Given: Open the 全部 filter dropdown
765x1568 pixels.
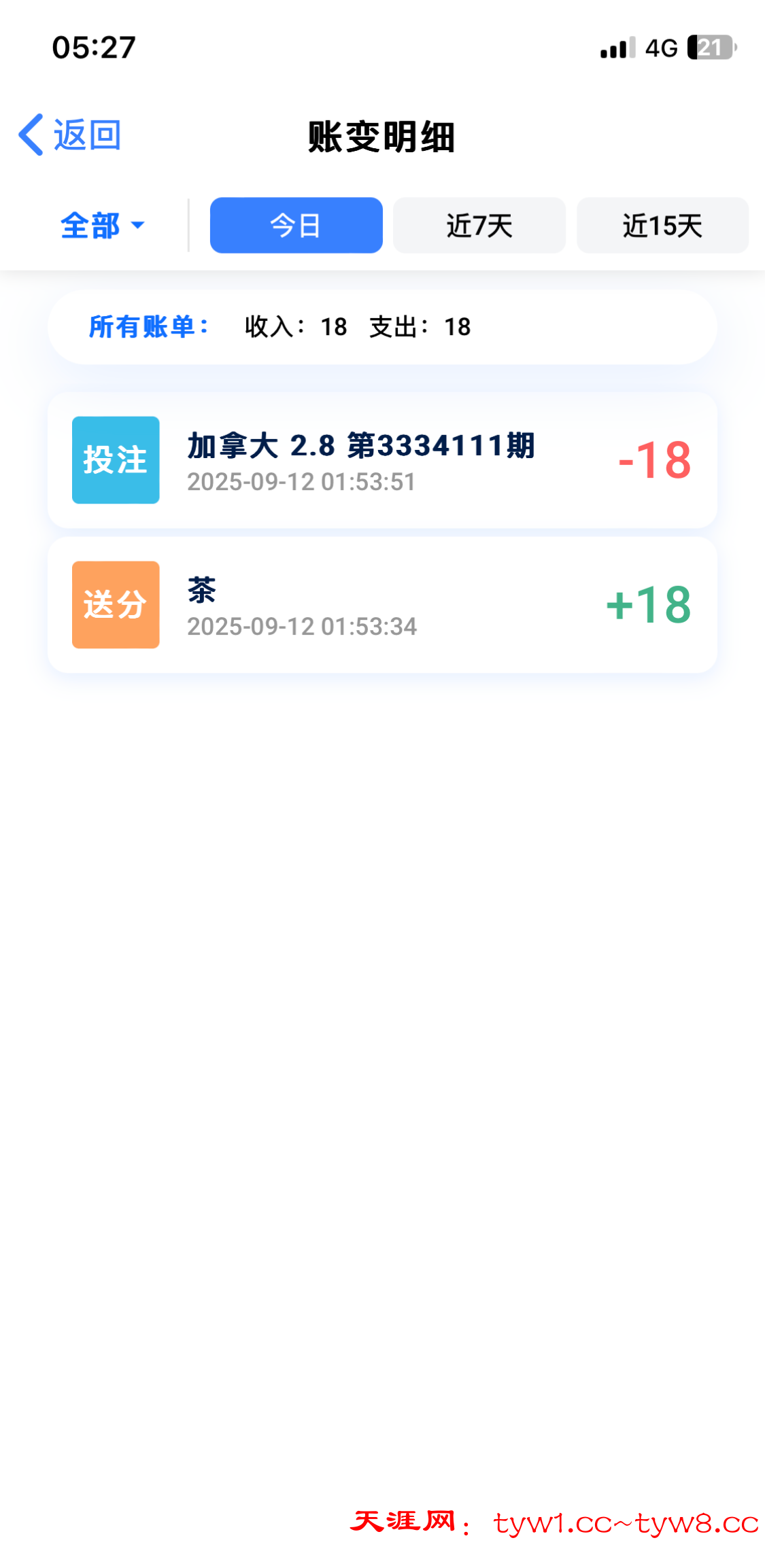Looking at the screenshot, I should (x=103, y=226).
